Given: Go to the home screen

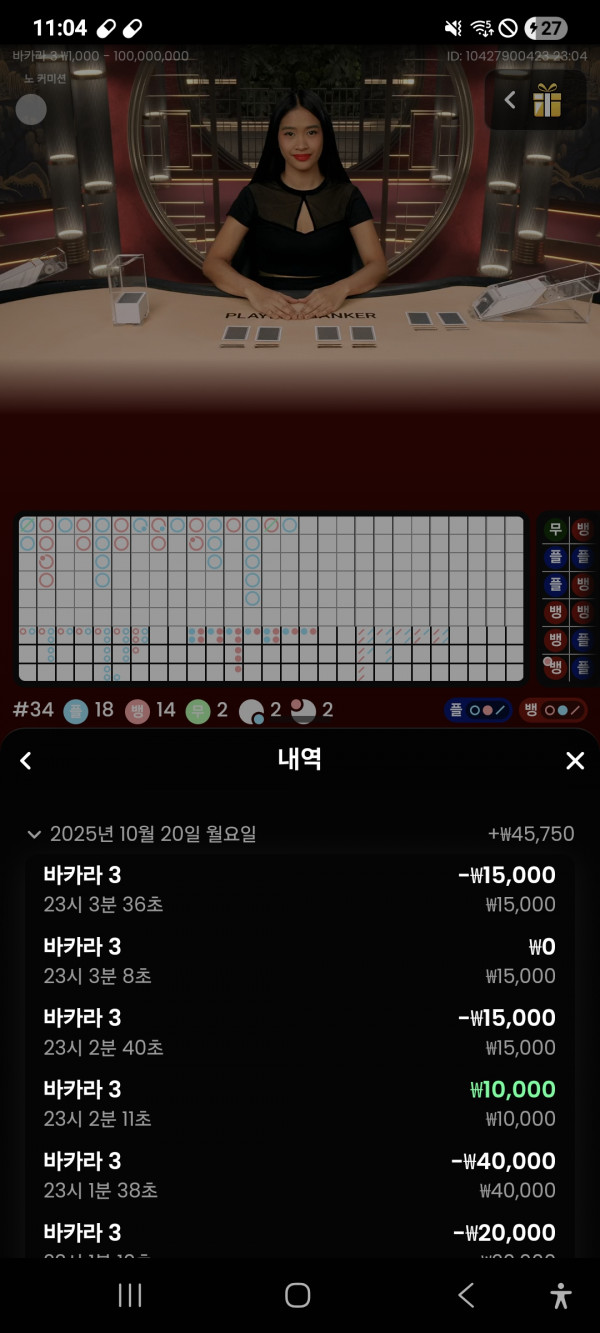Looking at the screenshot, I should pos(298,1296).
